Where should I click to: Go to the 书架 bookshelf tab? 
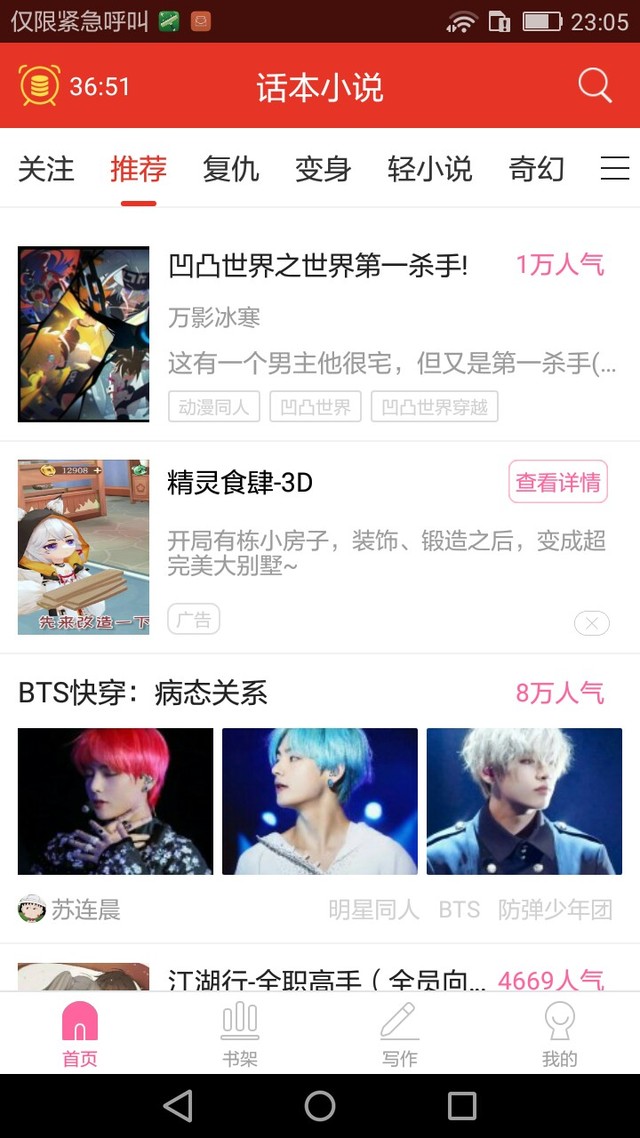(x=240, y=1034)
